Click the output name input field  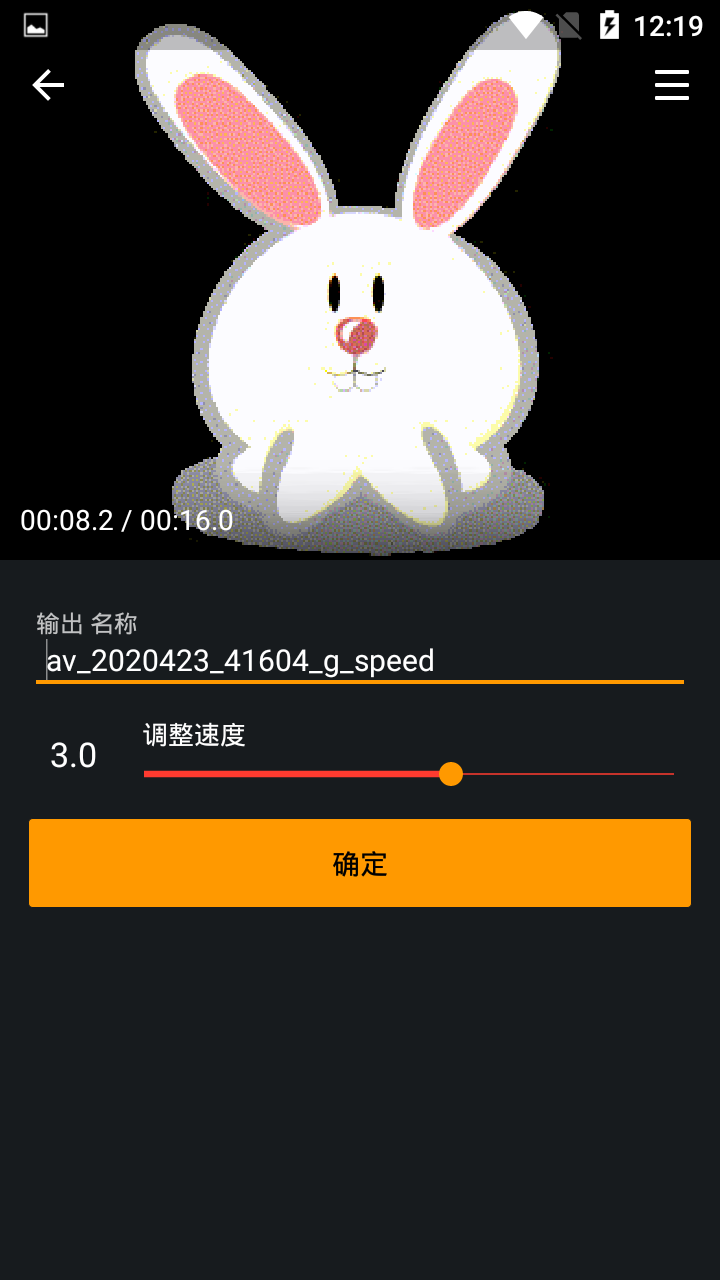click(x=360, y=660)
